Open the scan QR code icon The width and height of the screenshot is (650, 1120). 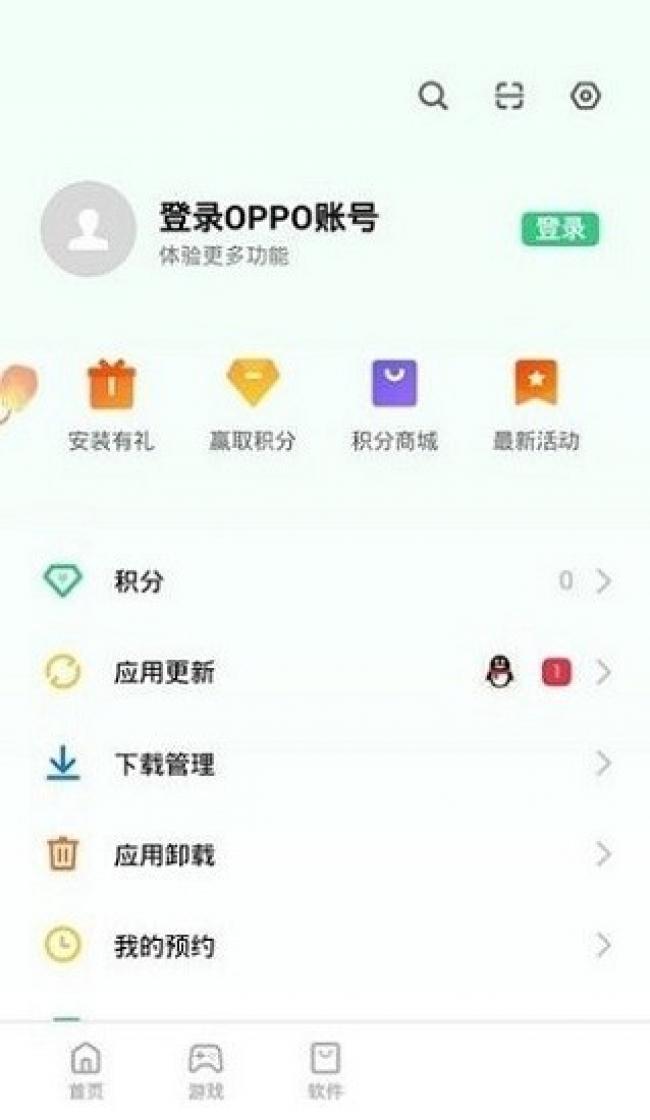tap(509, 96)
